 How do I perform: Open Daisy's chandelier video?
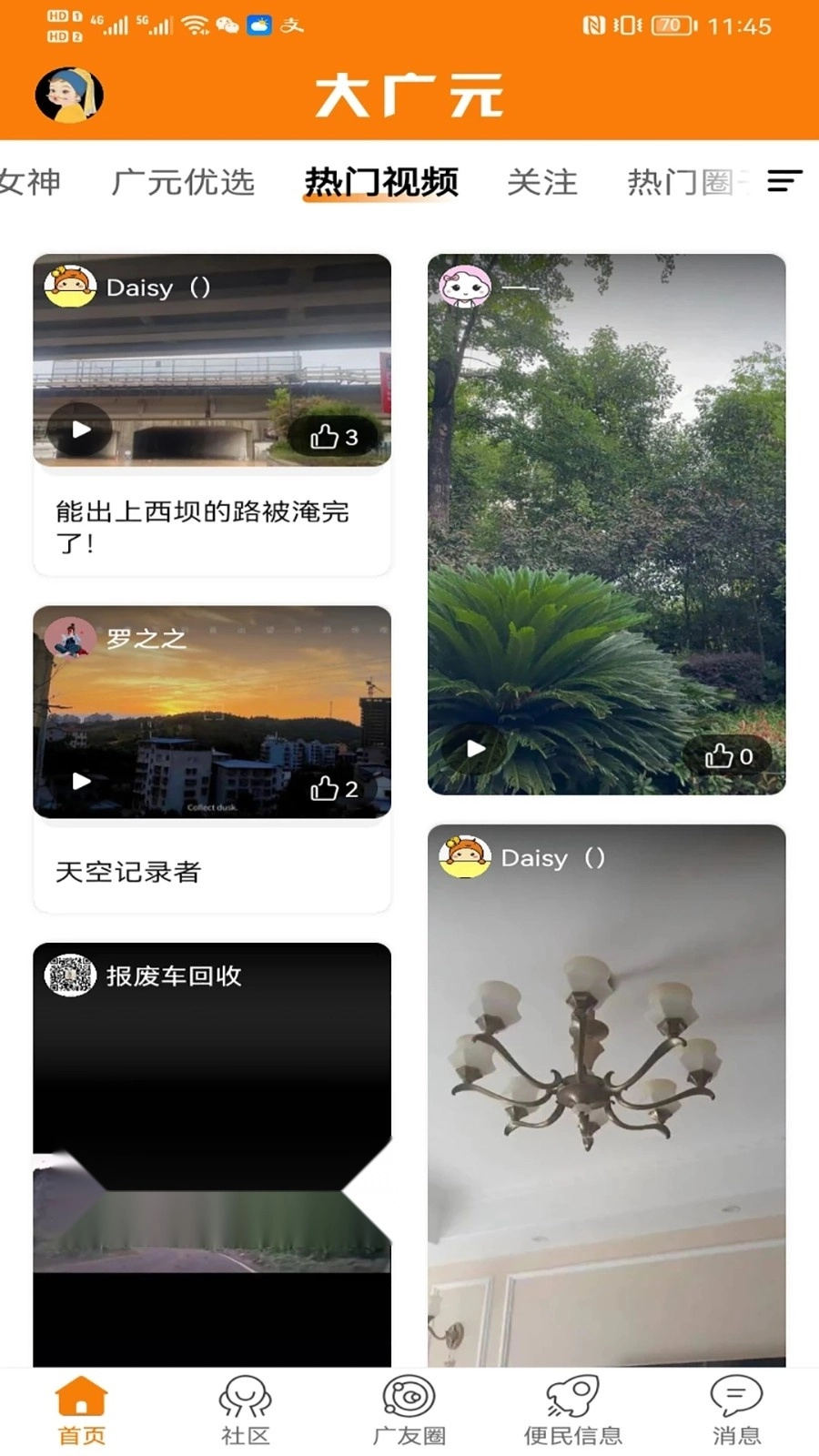click(606, 1092)
